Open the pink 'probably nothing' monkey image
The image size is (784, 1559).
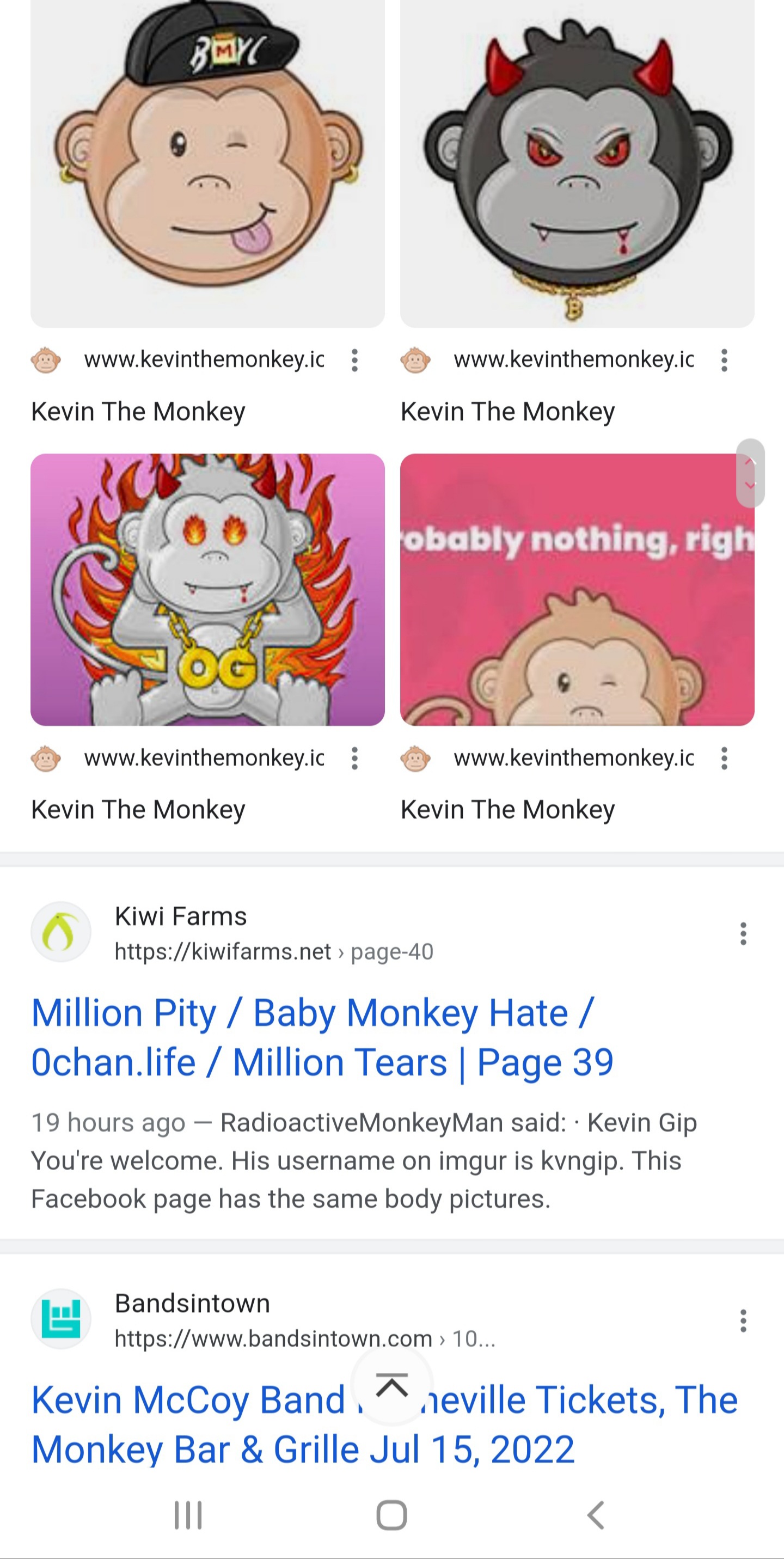[577, 590]
